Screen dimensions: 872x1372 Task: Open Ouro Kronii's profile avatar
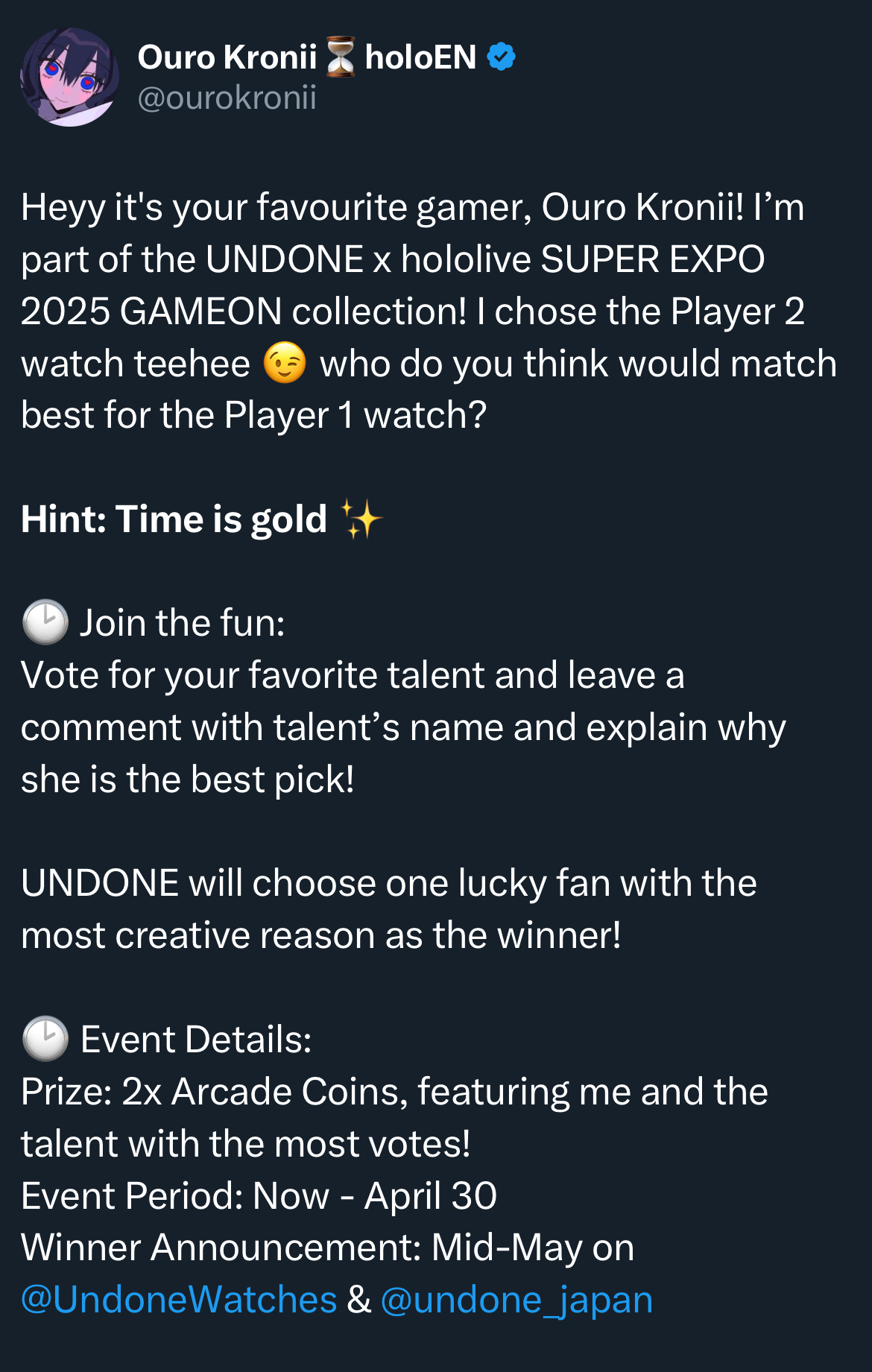click(69, 78)
